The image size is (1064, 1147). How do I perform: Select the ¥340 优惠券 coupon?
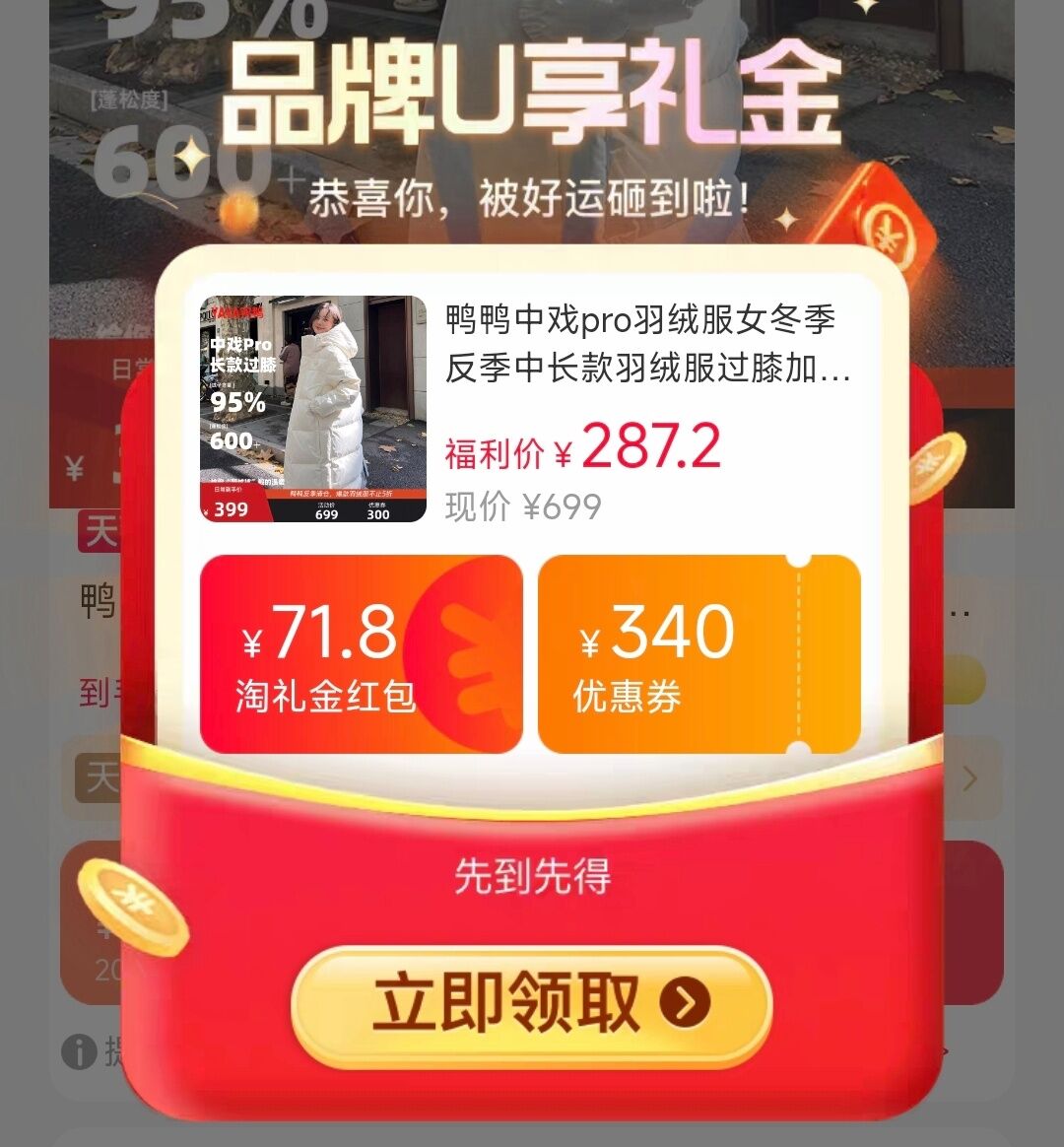(x=698, y=654)
